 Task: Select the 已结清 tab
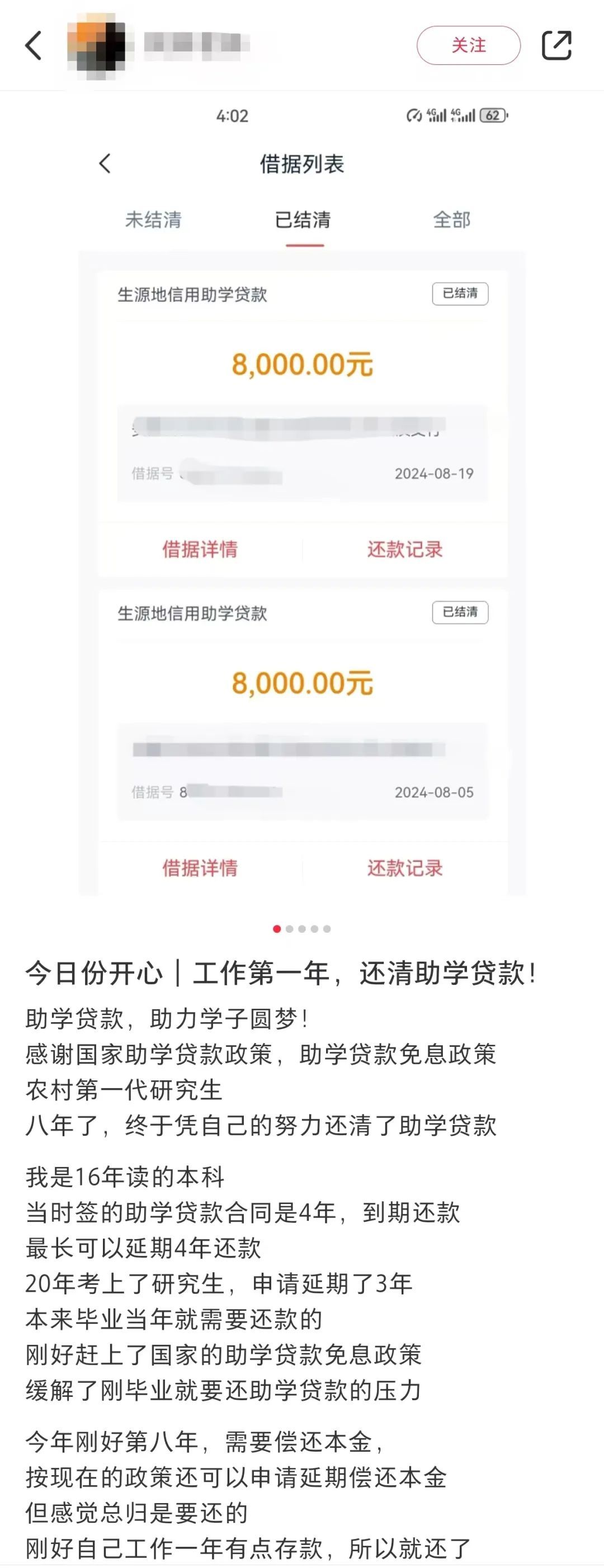(302, 221)
